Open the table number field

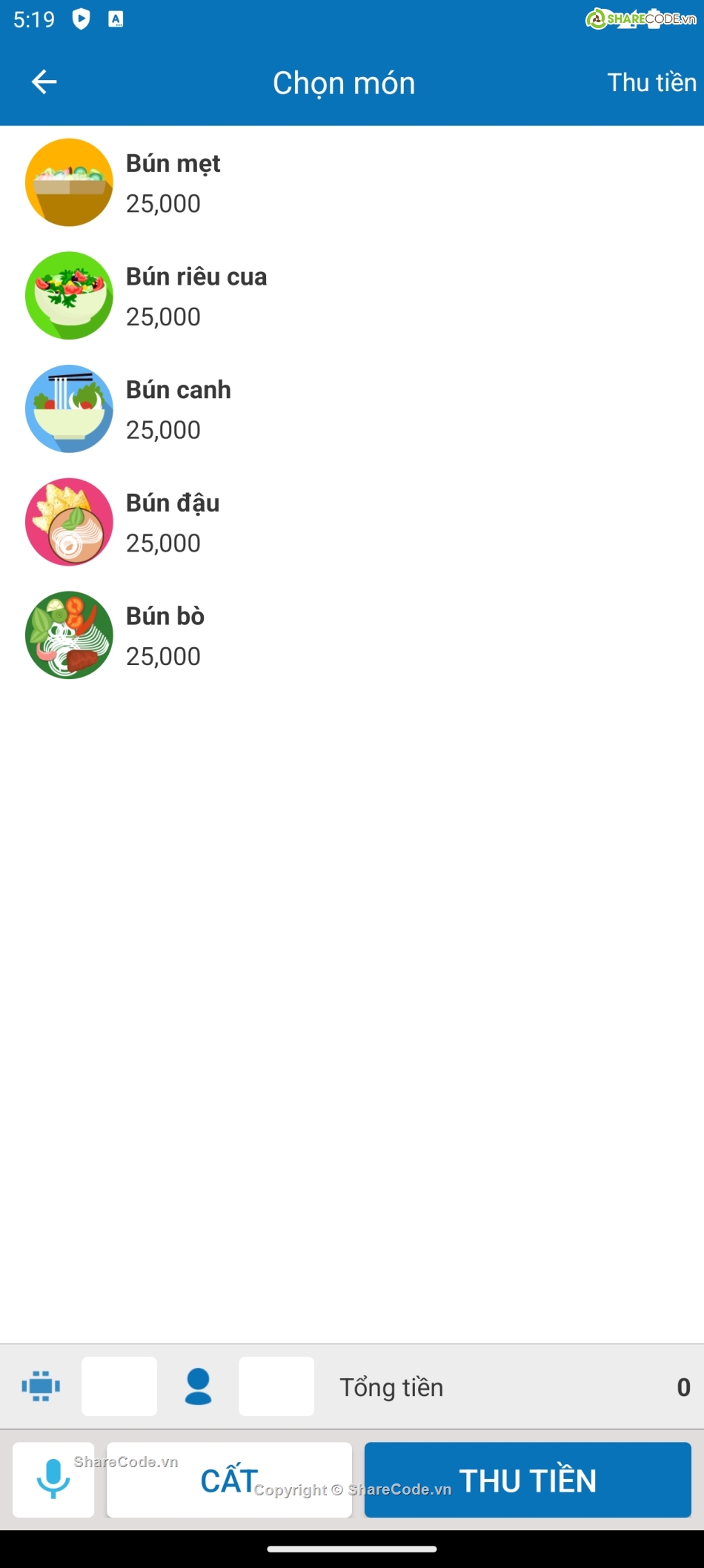[119, 1386]
